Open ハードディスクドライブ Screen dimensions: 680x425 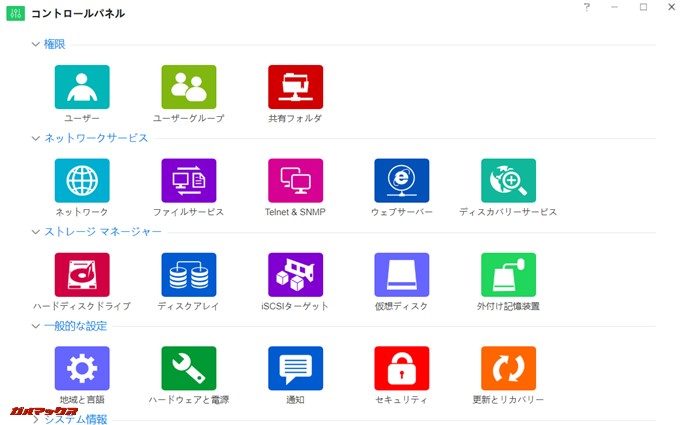pos(82,275)
